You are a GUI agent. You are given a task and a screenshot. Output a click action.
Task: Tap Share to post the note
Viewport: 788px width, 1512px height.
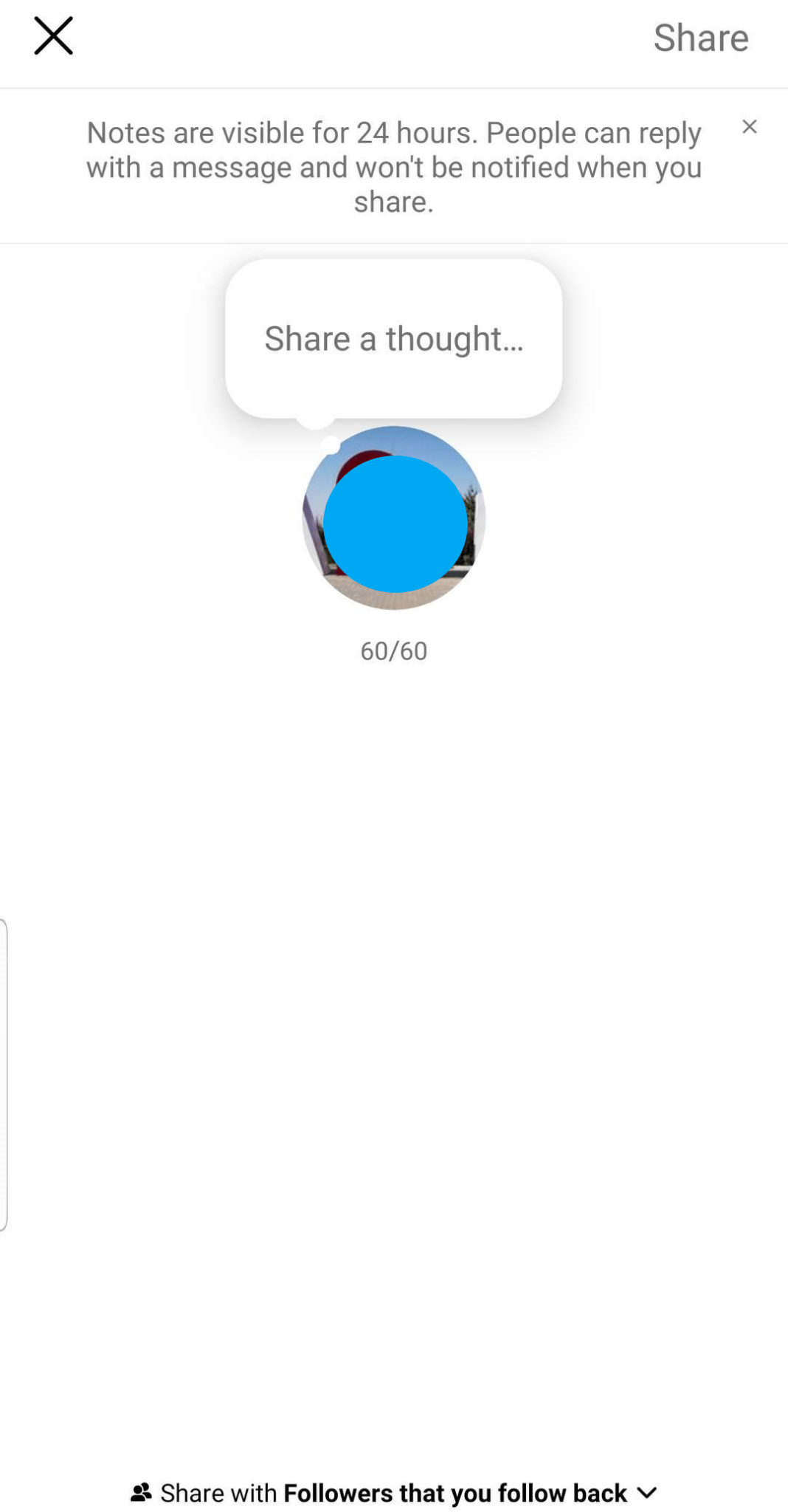point(700,38)
